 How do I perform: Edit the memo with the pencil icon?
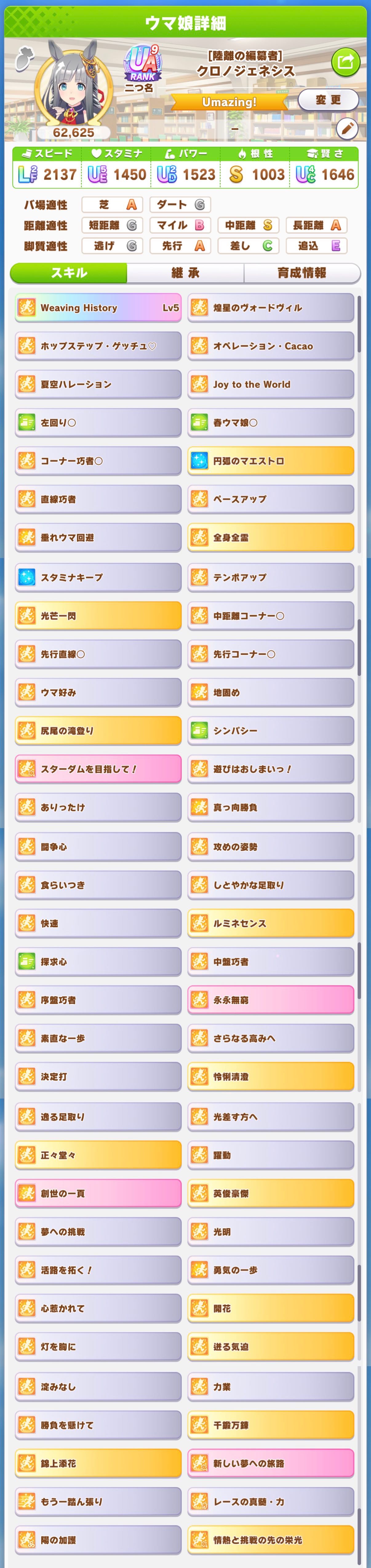point(347,128)
